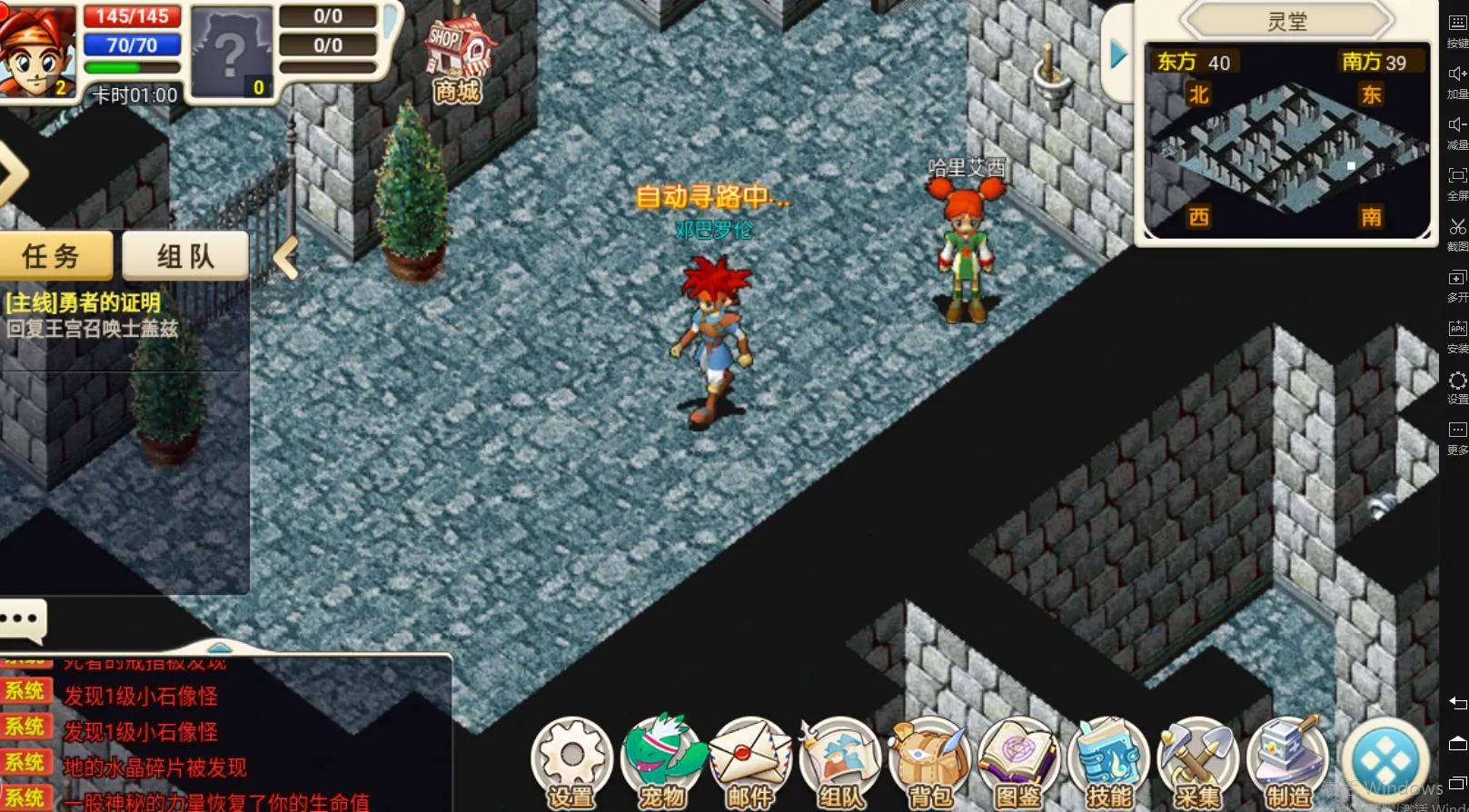
Task: Open 设置 settings from bottom bar
Action: pyautogui.click(x=571, y=763)
